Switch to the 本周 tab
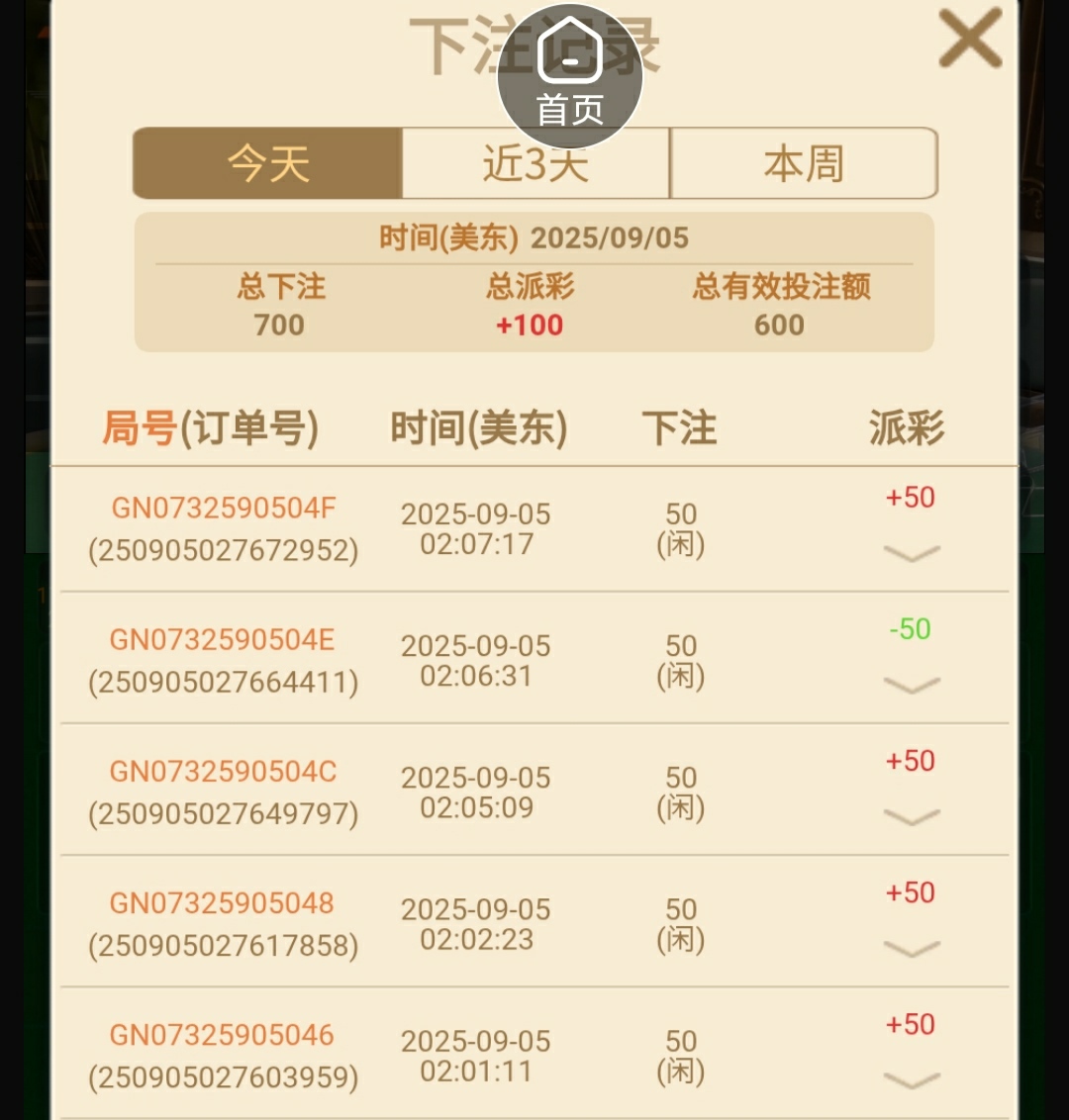1069x1120 pixels. coord(803,163)
